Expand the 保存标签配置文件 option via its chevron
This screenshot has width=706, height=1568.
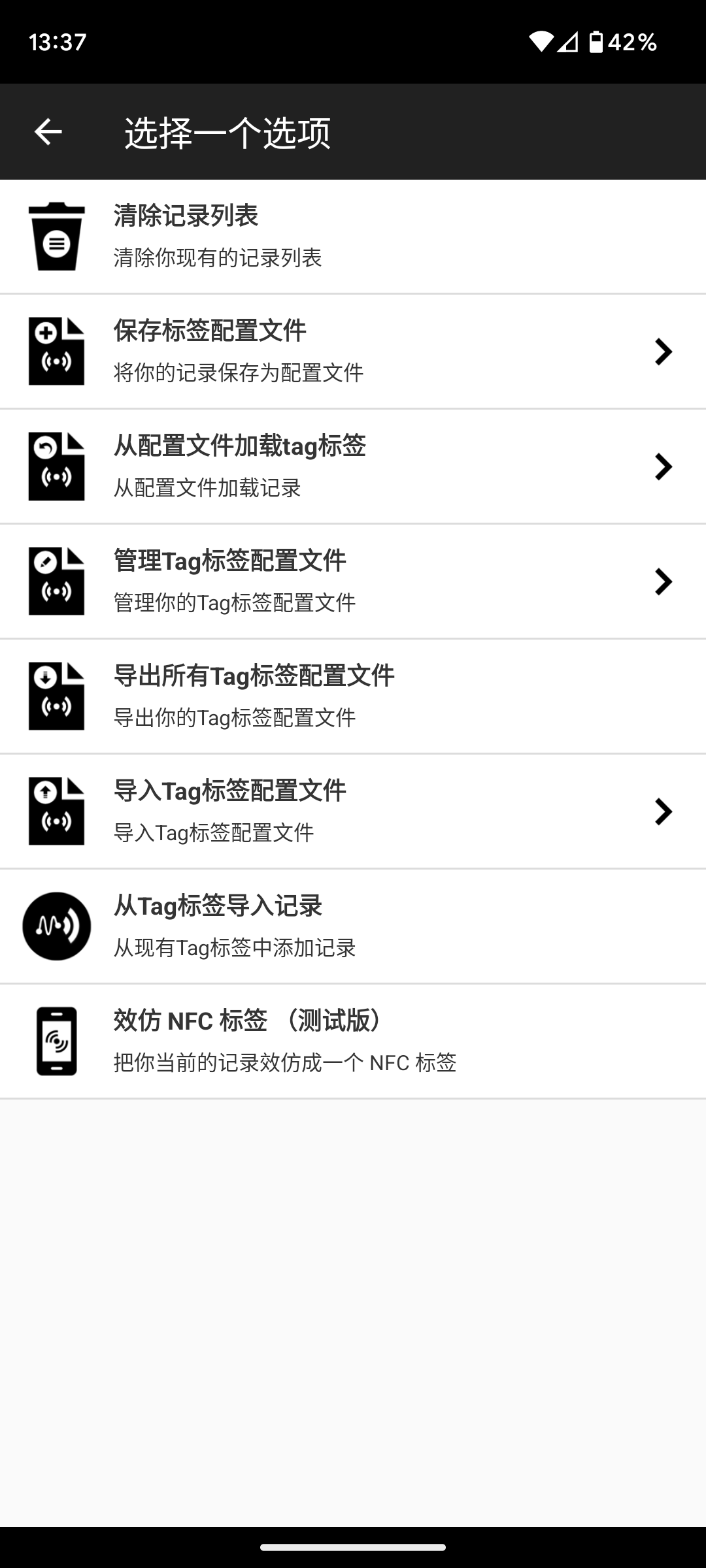tap(663, 351)
